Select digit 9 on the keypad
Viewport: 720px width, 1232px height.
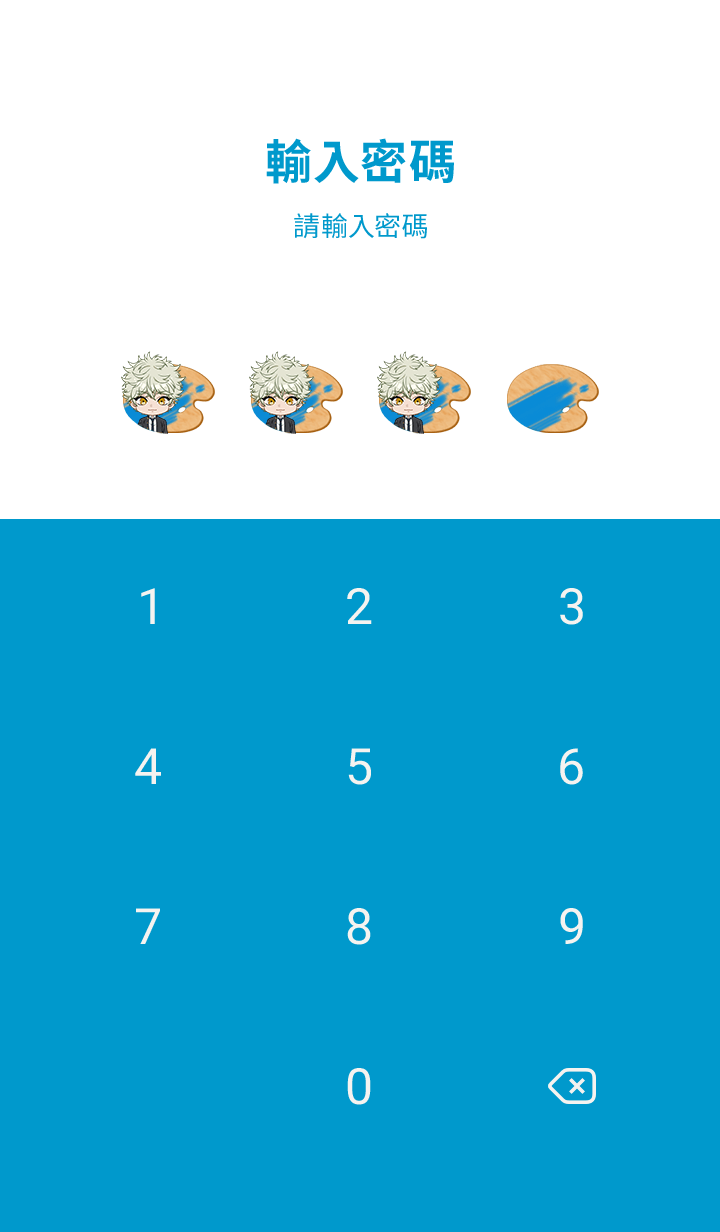pyautogui.click(x=571, y=927)
